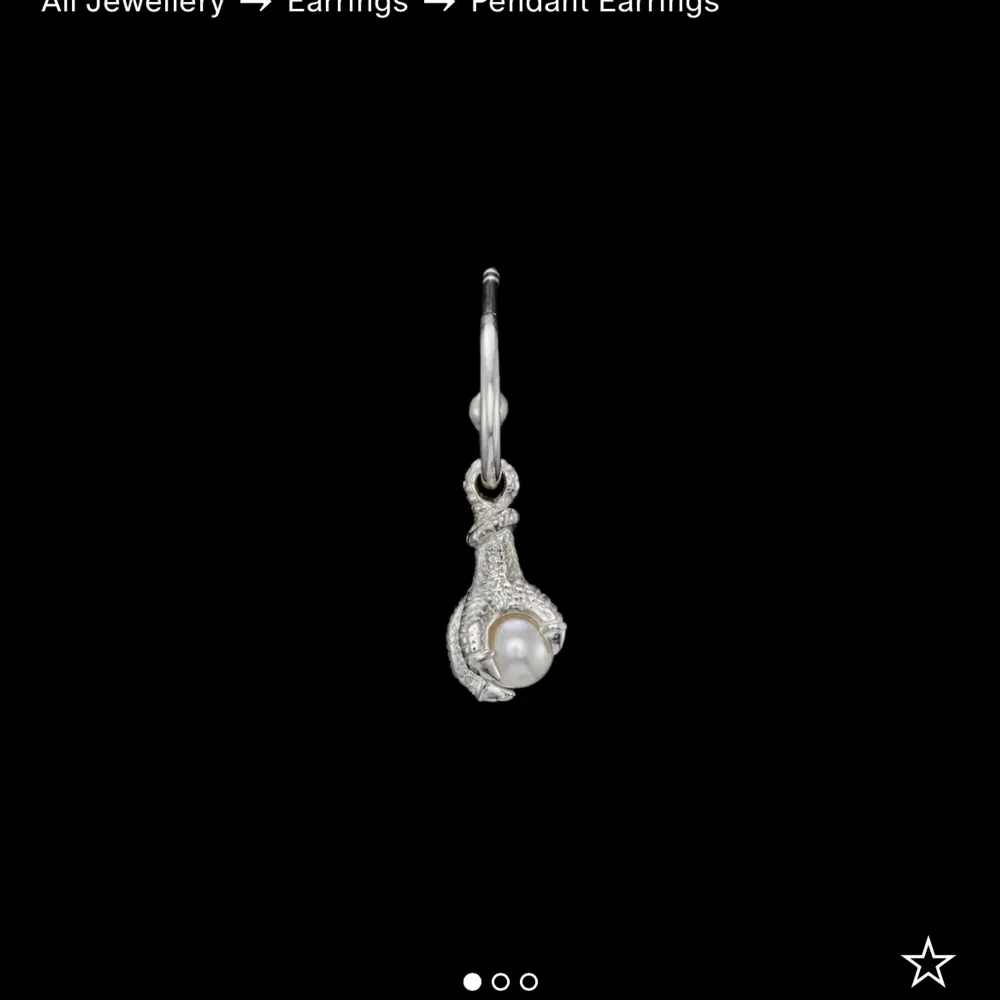Jump to the second product image dot
1000x1000 pixels.
click(501, 982)
